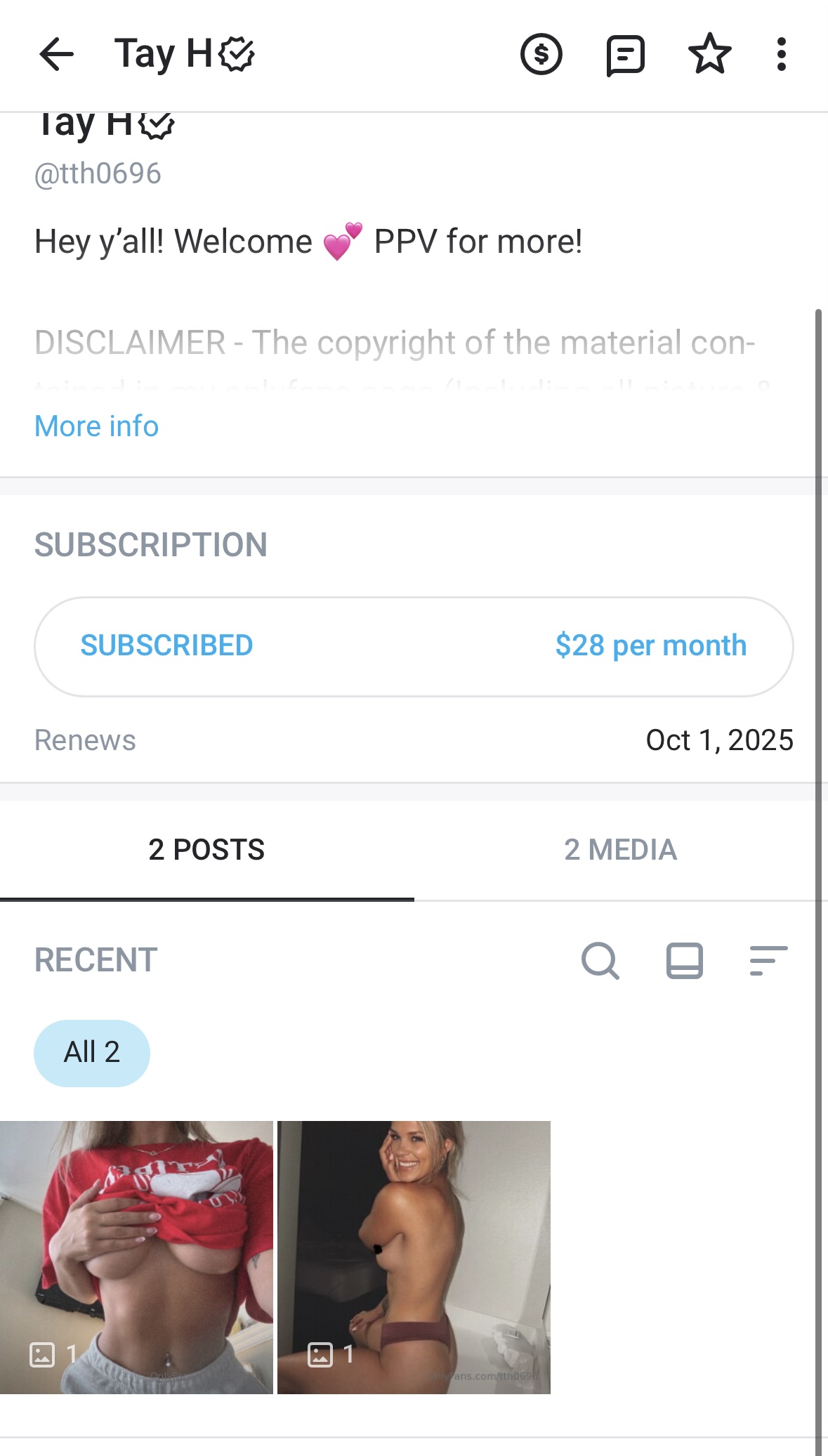
Task: Go back using the arrow
Action: (56, 54)
